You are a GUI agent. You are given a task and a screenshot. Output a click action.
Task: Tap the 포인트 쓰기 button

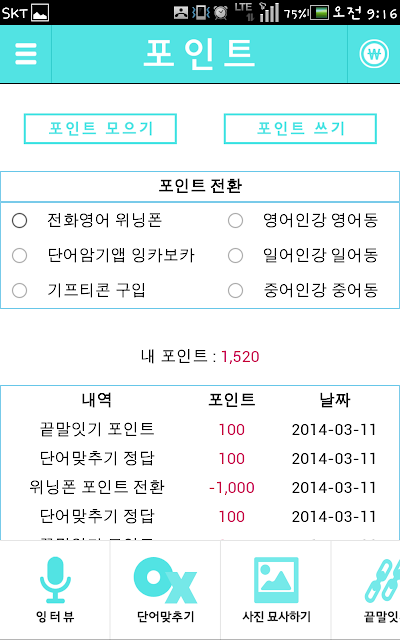(300, 129)
